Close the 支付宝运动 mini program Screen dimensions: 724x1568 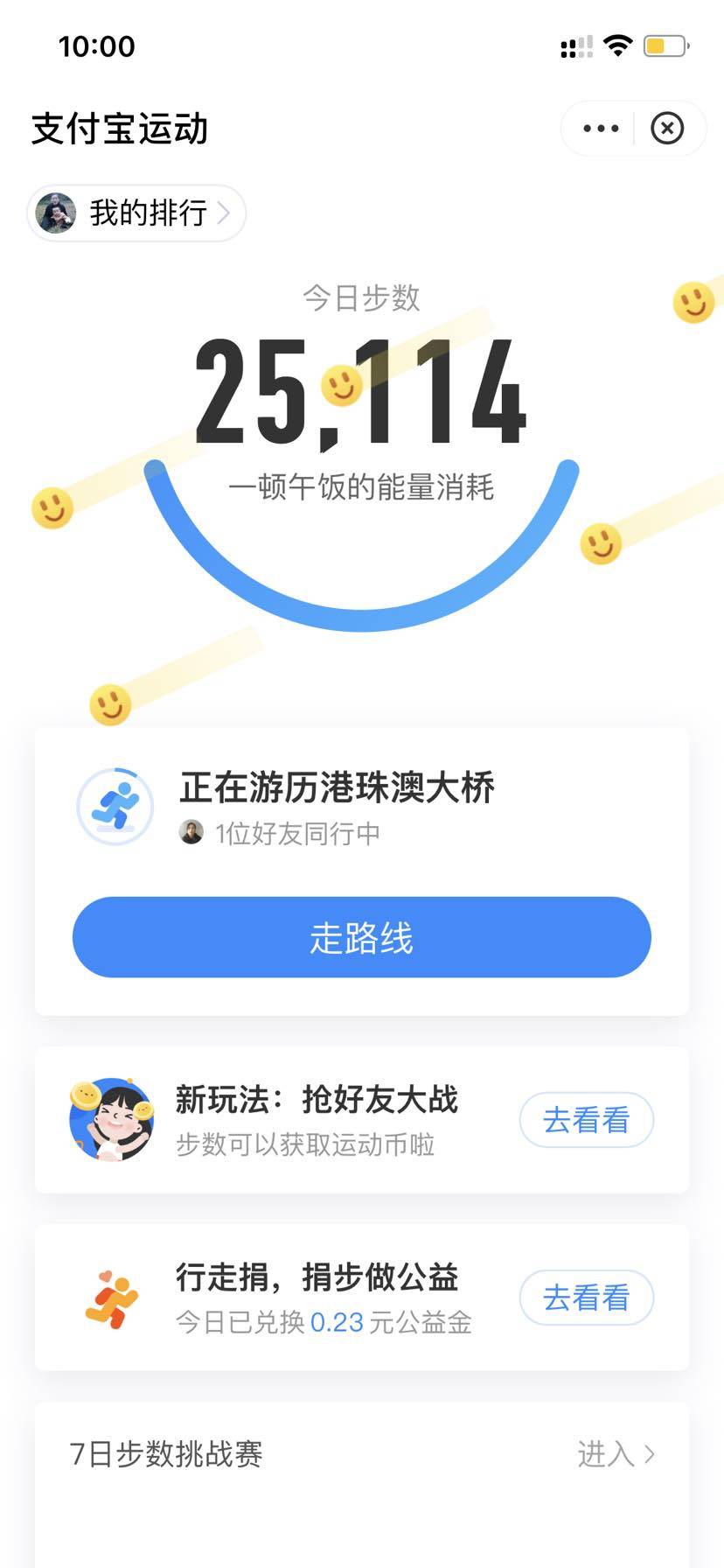coord(667,129)
